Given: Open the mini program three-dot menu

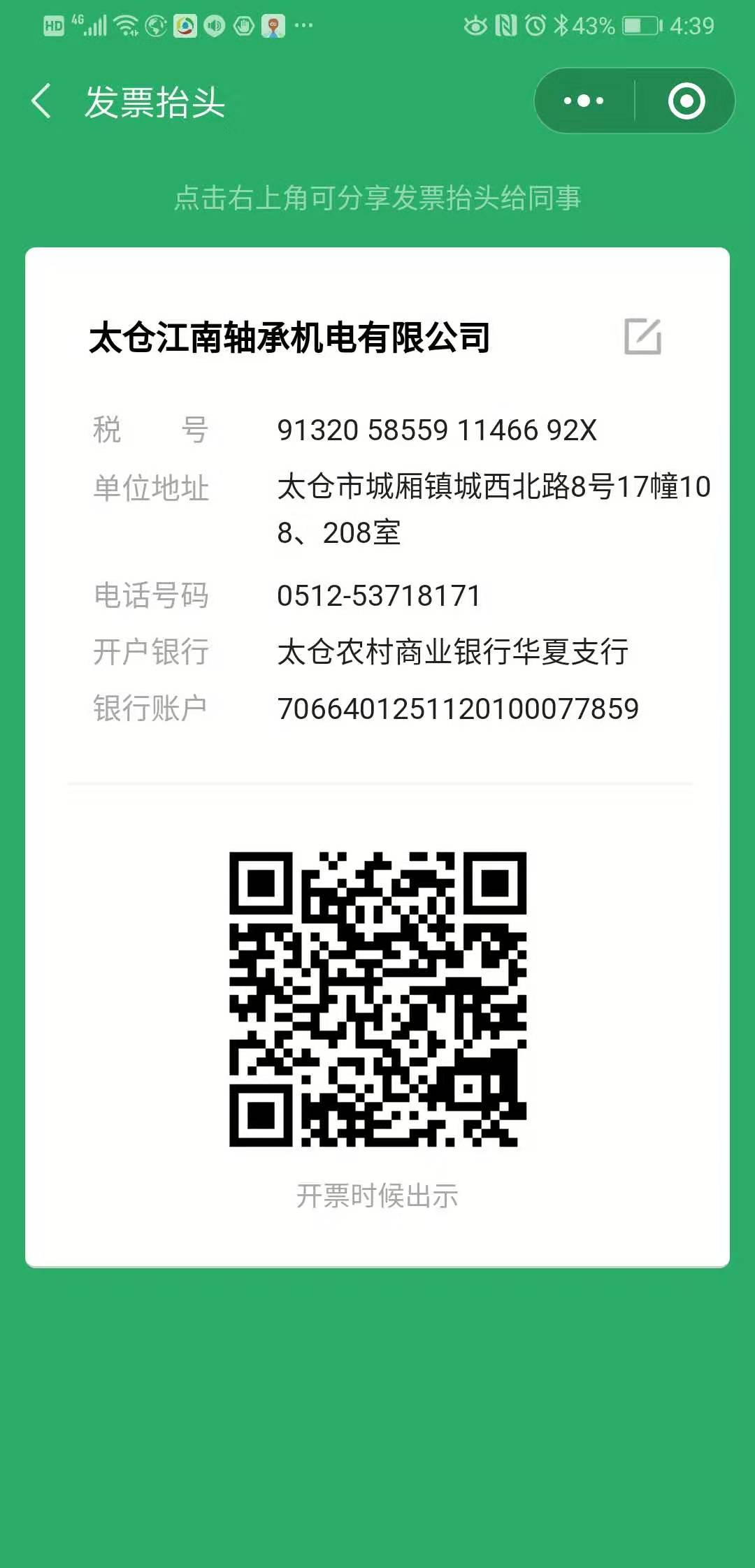Looking at the screenshot, I should click(x=584, y=101).
